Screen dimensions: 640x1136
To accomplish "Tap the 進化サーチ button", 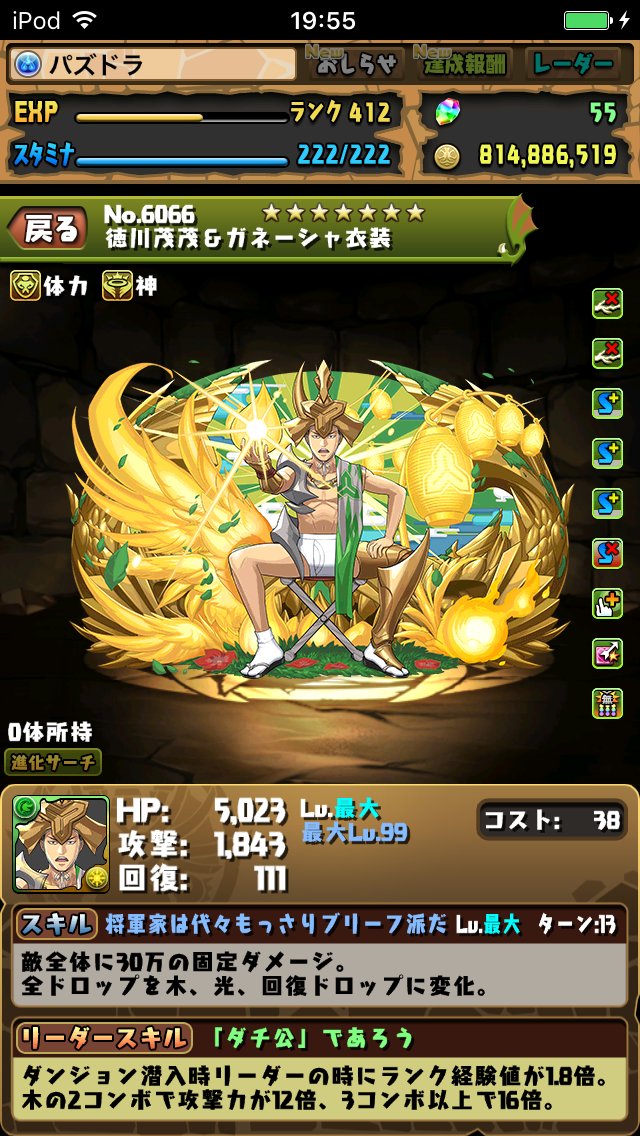I will [53, 762].
